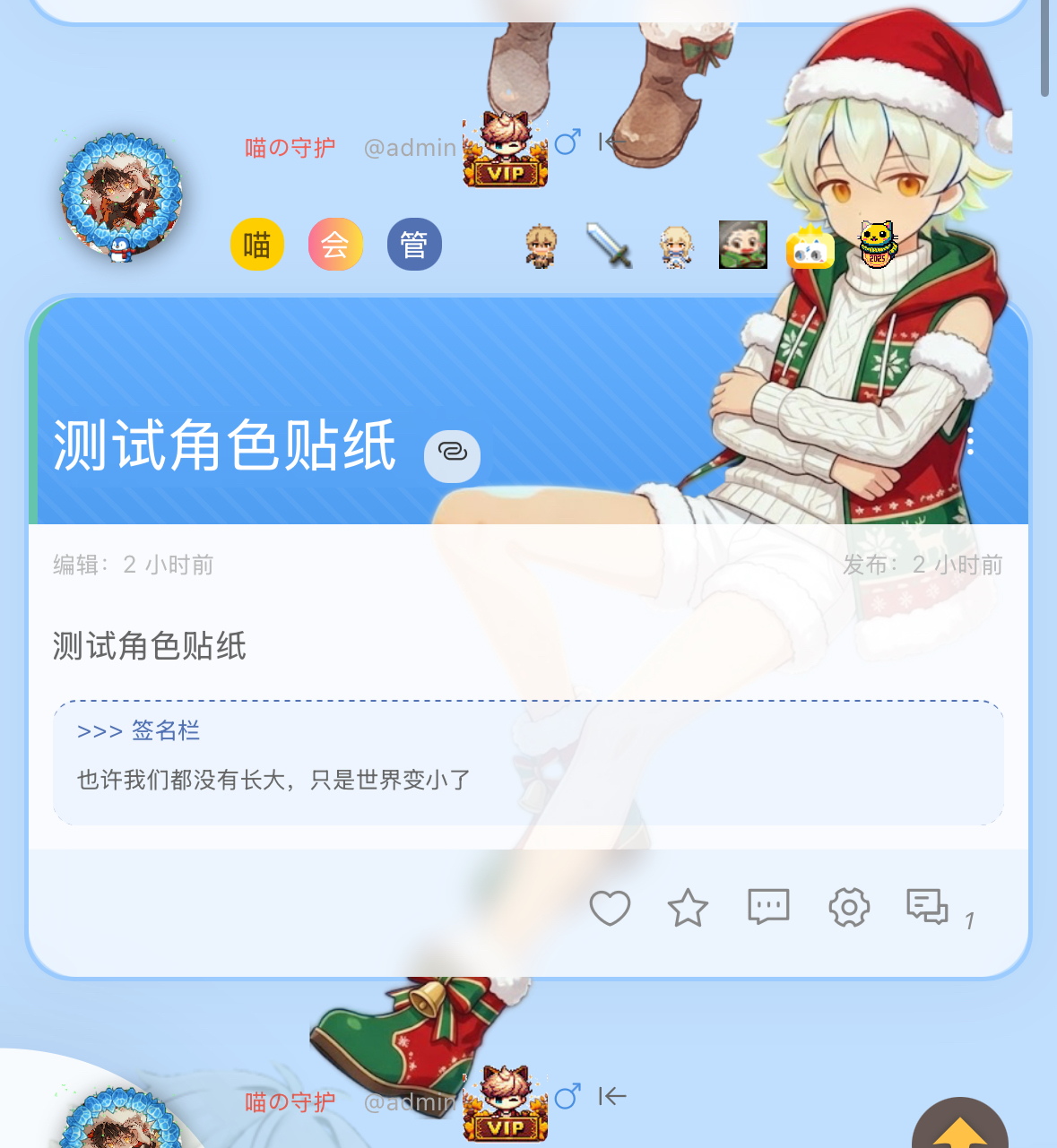The width and height of the screenshot is (1057, 1148).
Task: Open post settings gear icon
Action: pos(848,908)
